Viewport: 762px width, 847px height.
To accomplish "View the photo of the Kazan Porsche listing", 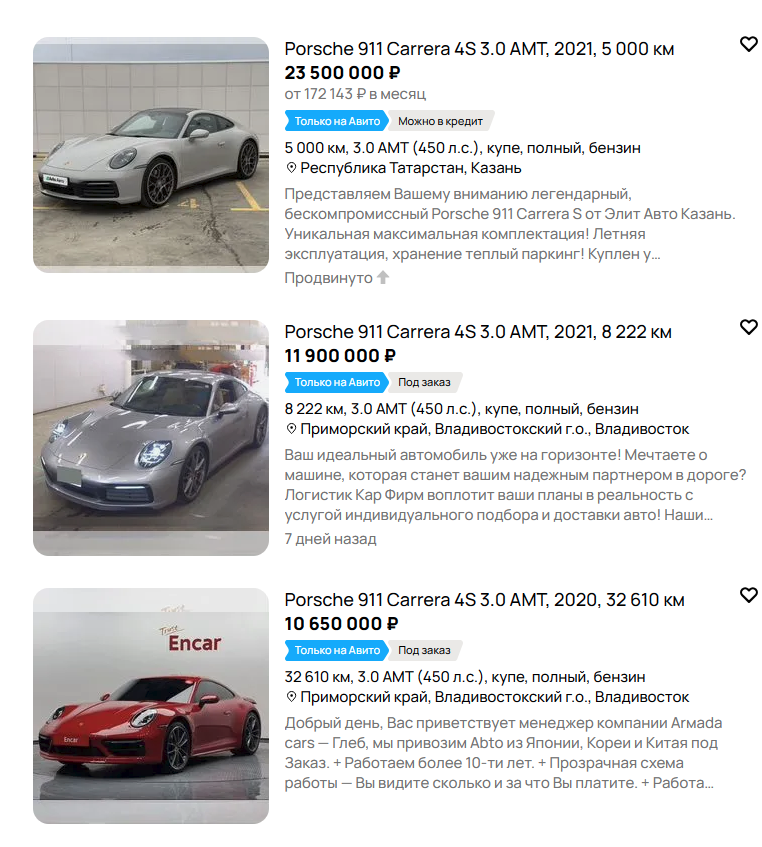I will pyautogui.click(x=151, y=154).
